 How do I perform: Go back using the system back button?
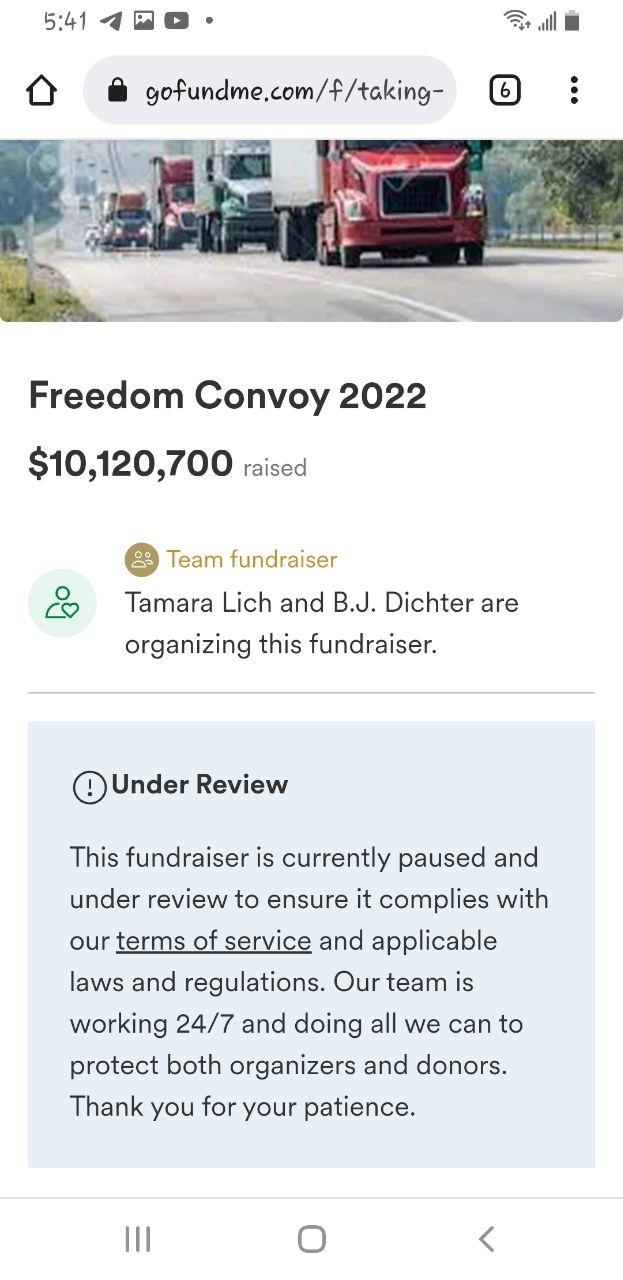coord(486,1240)
